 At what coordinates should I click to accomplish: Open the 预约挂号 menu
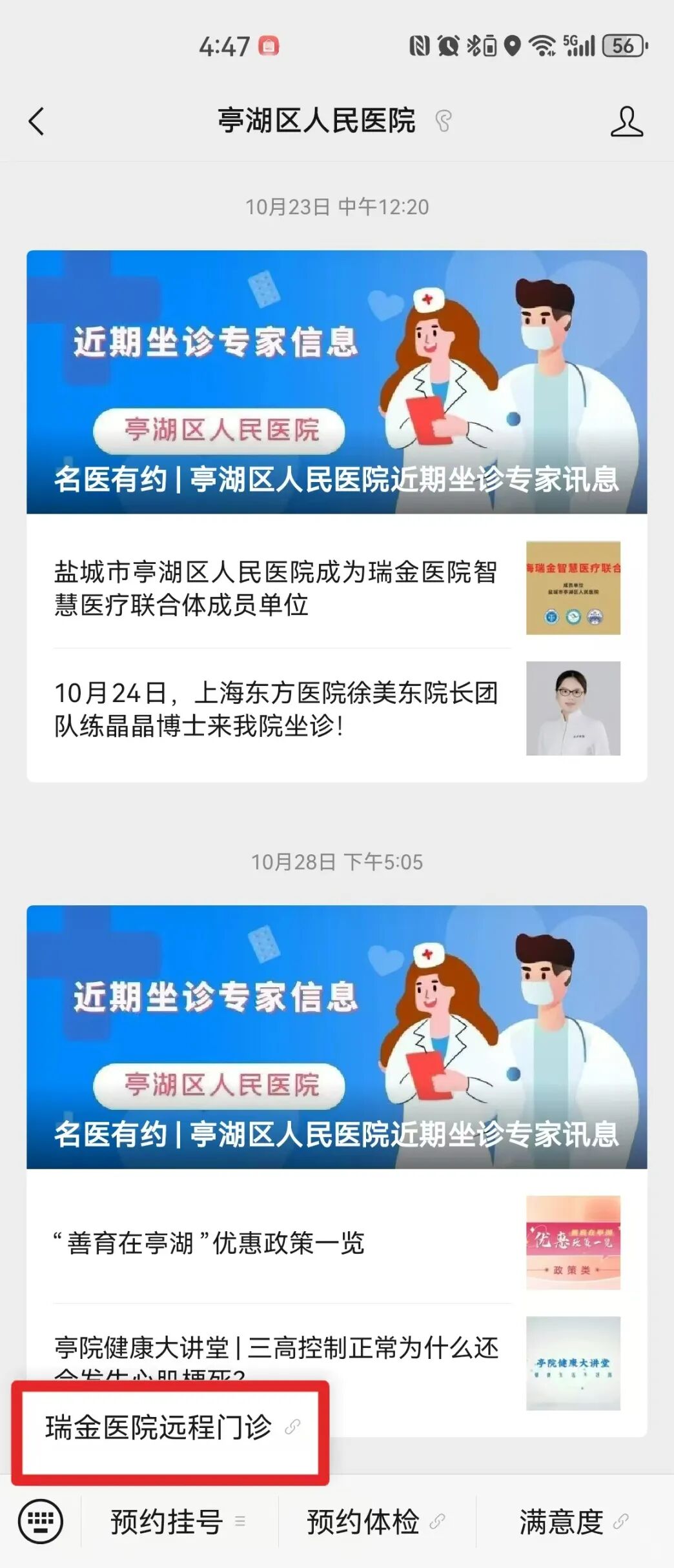tap(178, 1522)
